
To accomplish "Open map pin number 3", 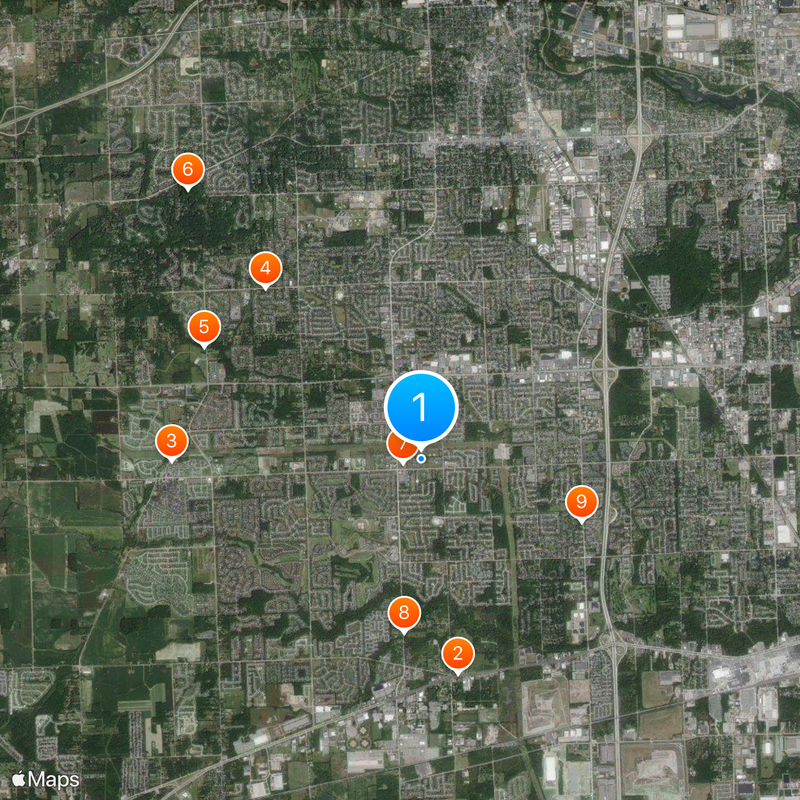I will tap(172, 440).
